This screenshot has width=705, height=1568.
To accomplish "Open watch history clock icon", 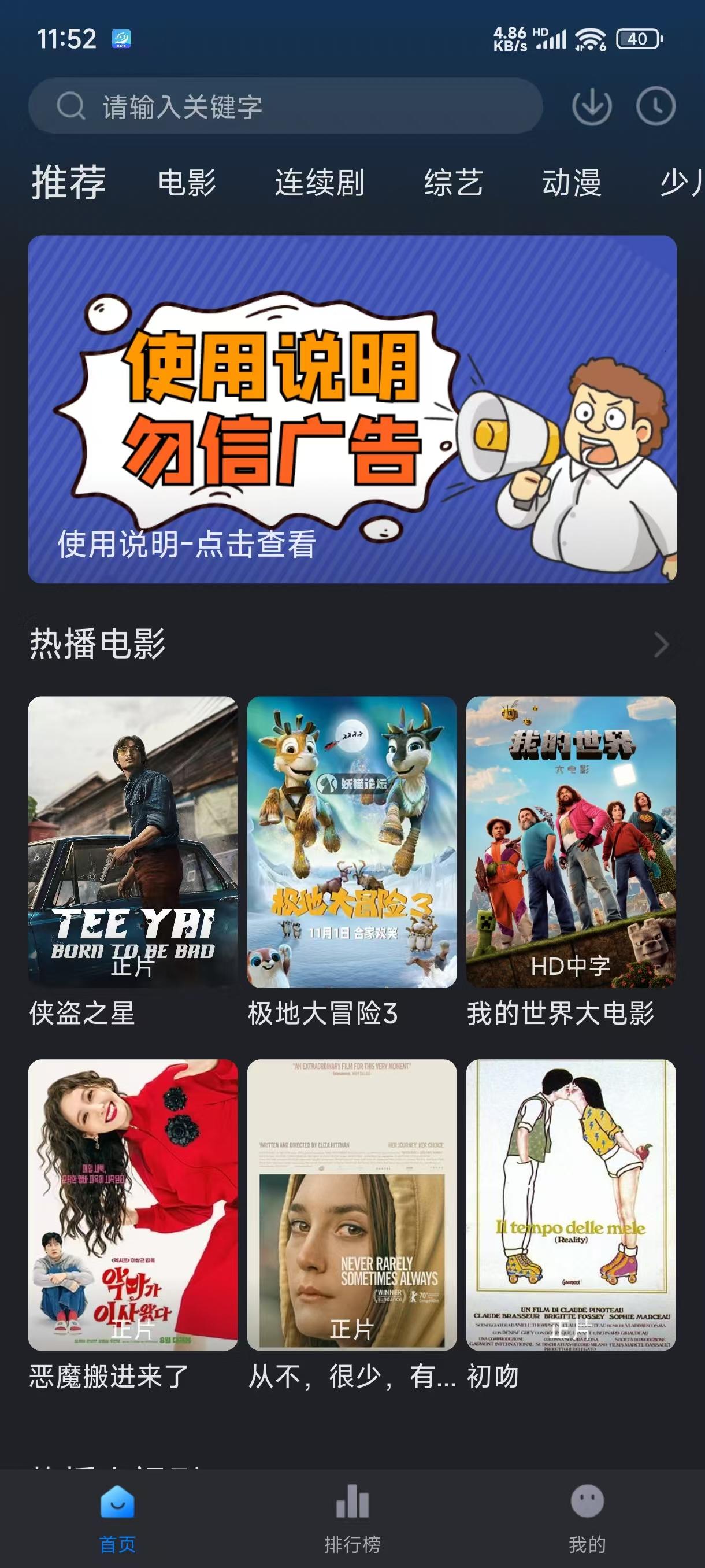I will coord(655,106).
